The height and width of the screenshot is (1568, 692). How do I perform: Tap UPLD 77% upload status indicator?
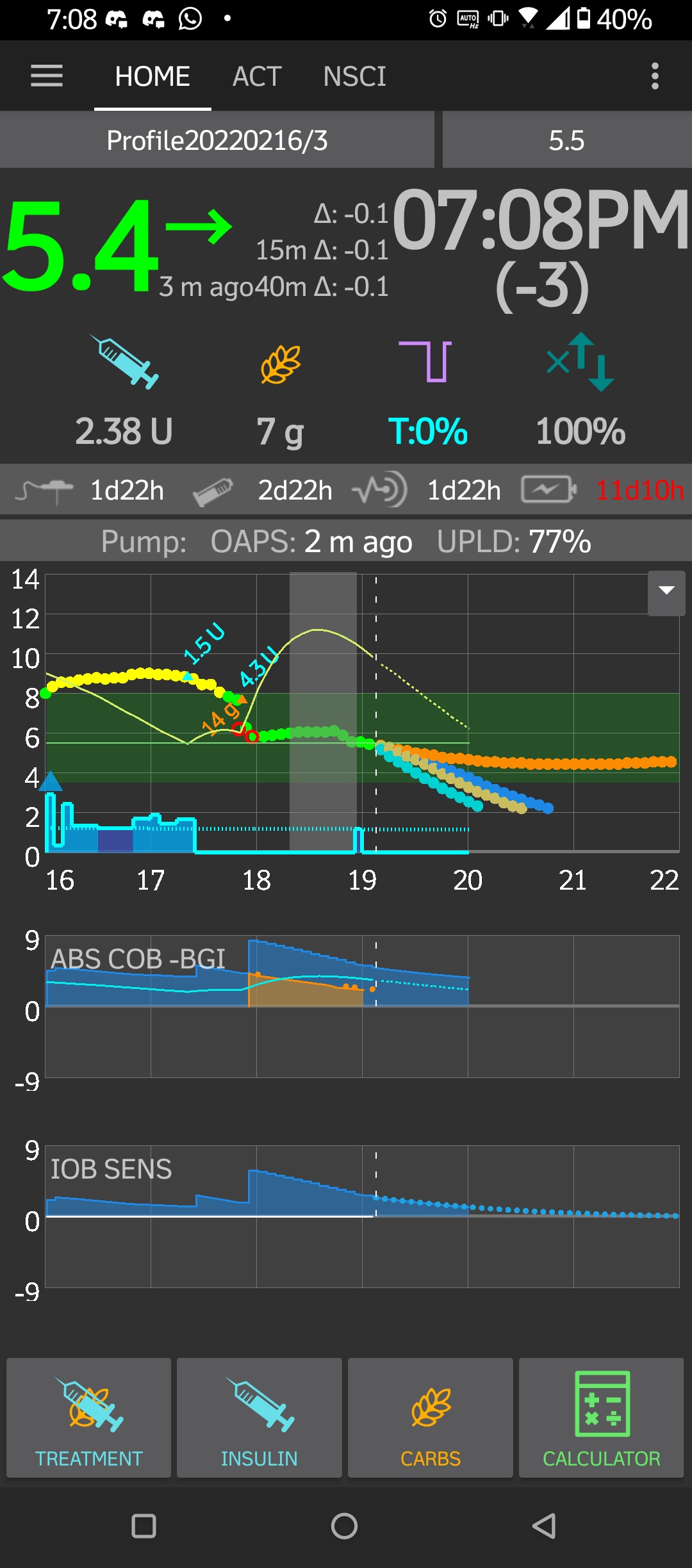516,541
